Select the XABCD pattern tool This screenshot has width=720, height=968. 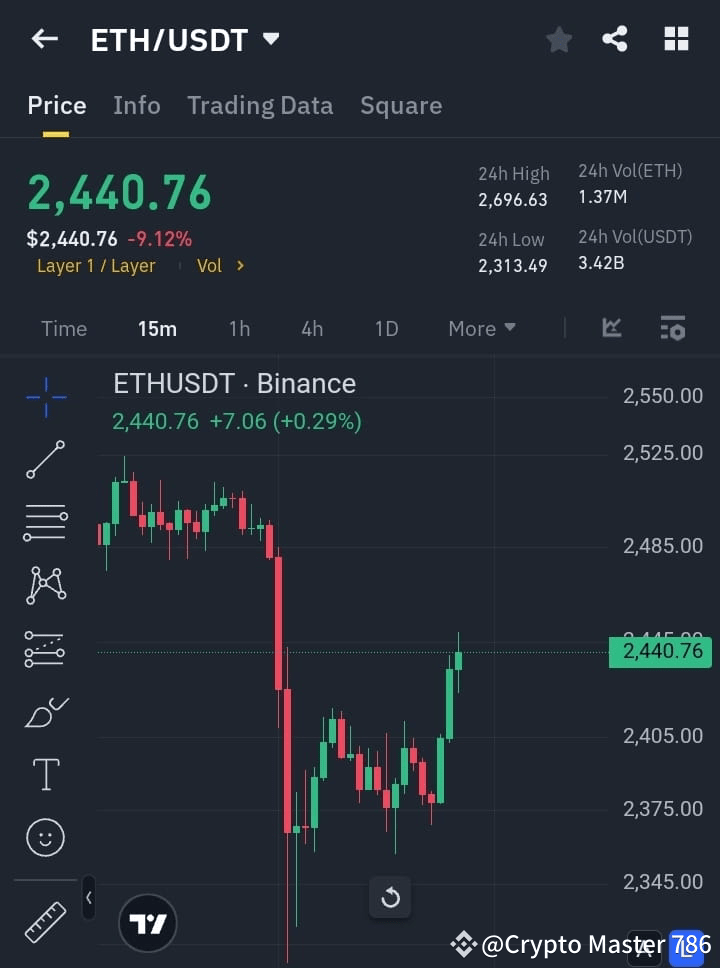[45, 585]
